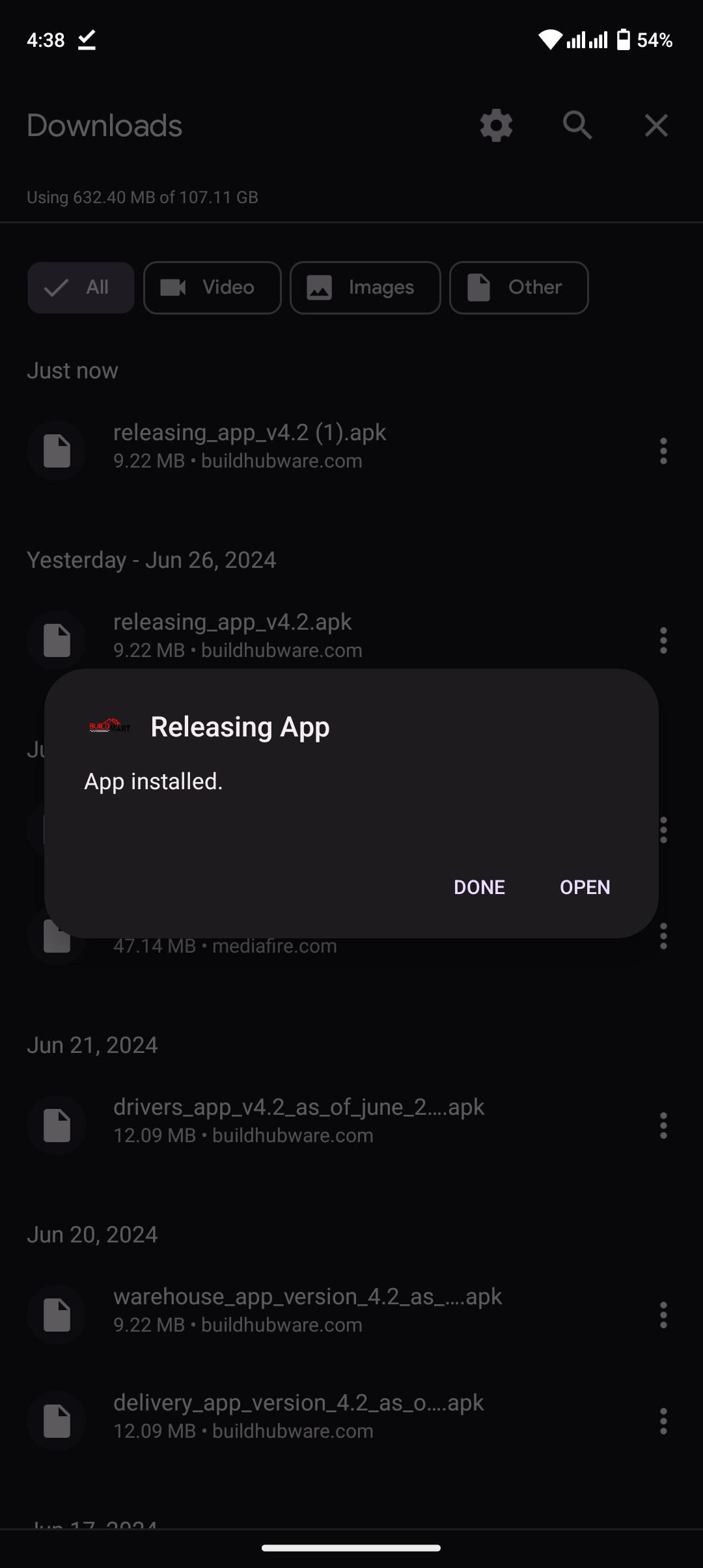Show more options for drivers_app apk
This screenshot has height=1568, width=703.
663,1125
